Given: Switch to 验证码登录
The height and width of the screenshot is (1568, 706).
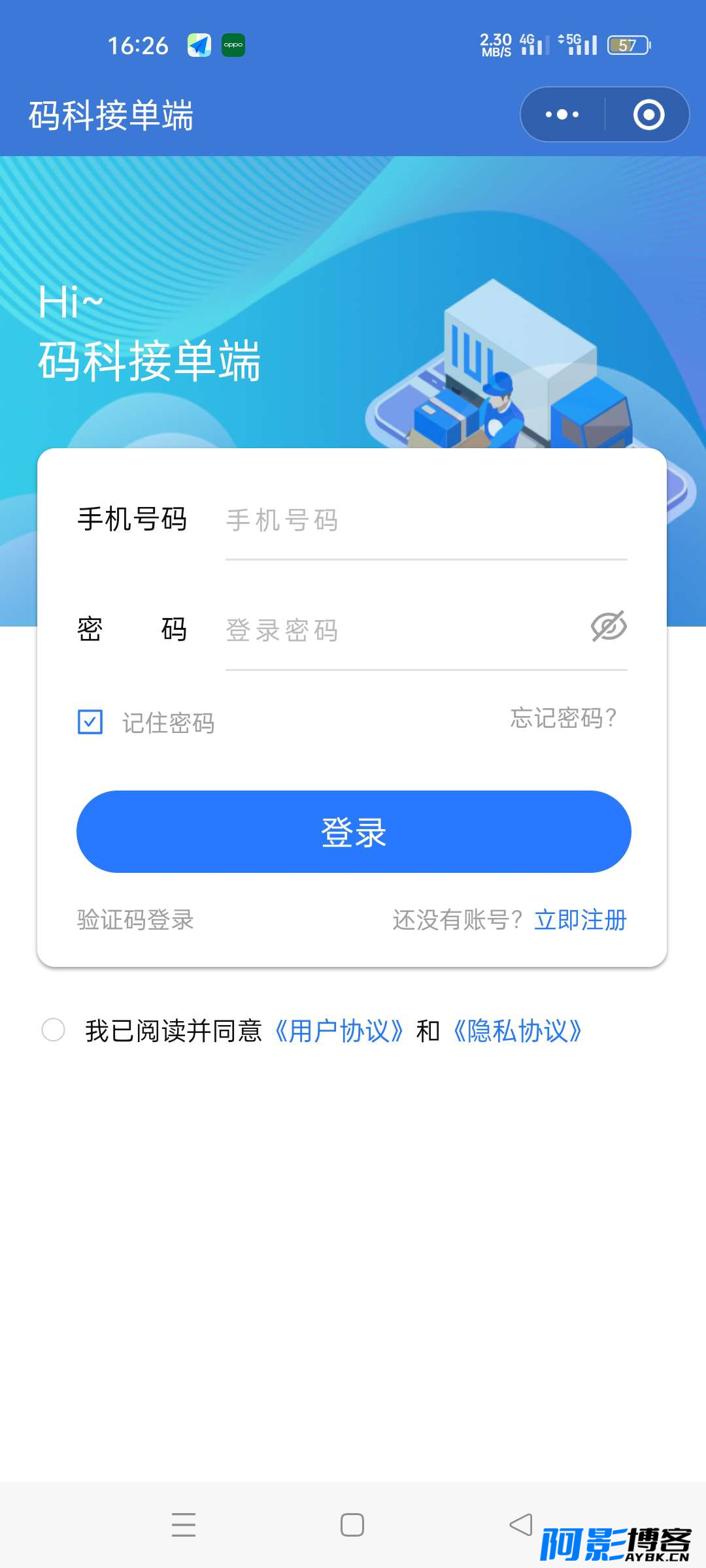Looking at the screenshot, I should pos(135,920).
